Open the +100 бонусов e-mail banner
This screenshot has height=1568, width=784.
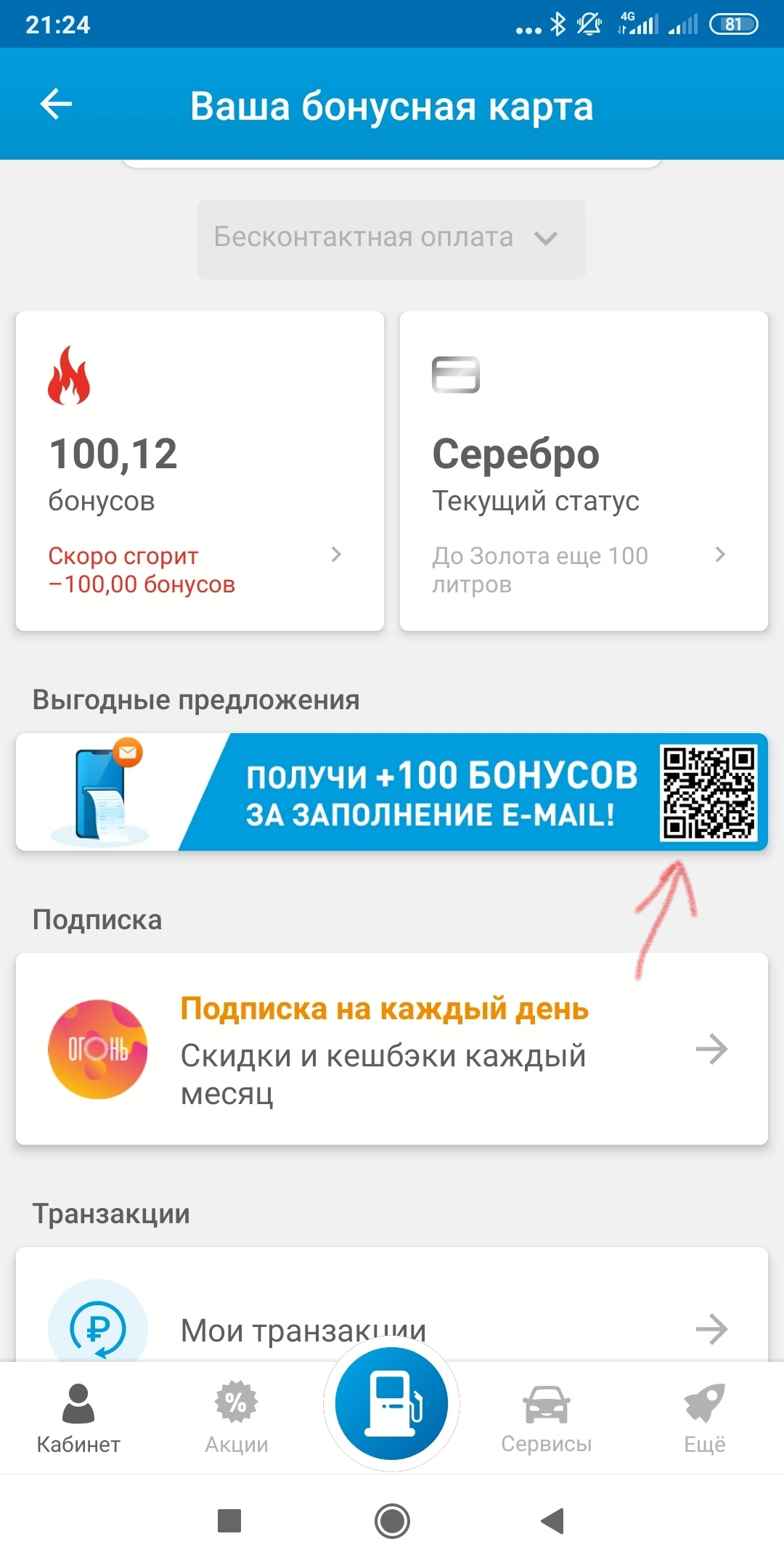click(392, 792)
